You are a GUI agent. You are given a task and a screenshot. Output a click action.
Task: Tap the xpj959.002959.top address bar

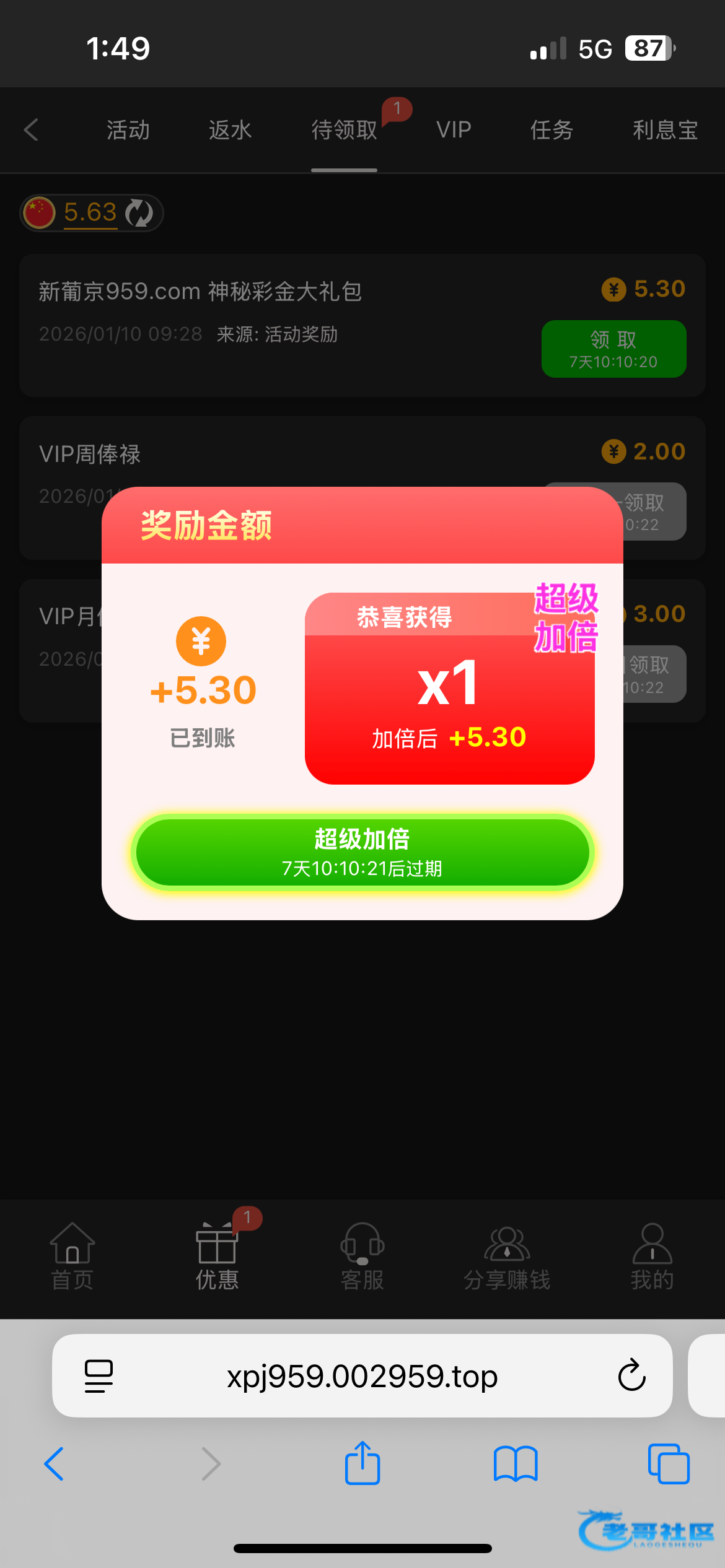(x=362, y=1375)
